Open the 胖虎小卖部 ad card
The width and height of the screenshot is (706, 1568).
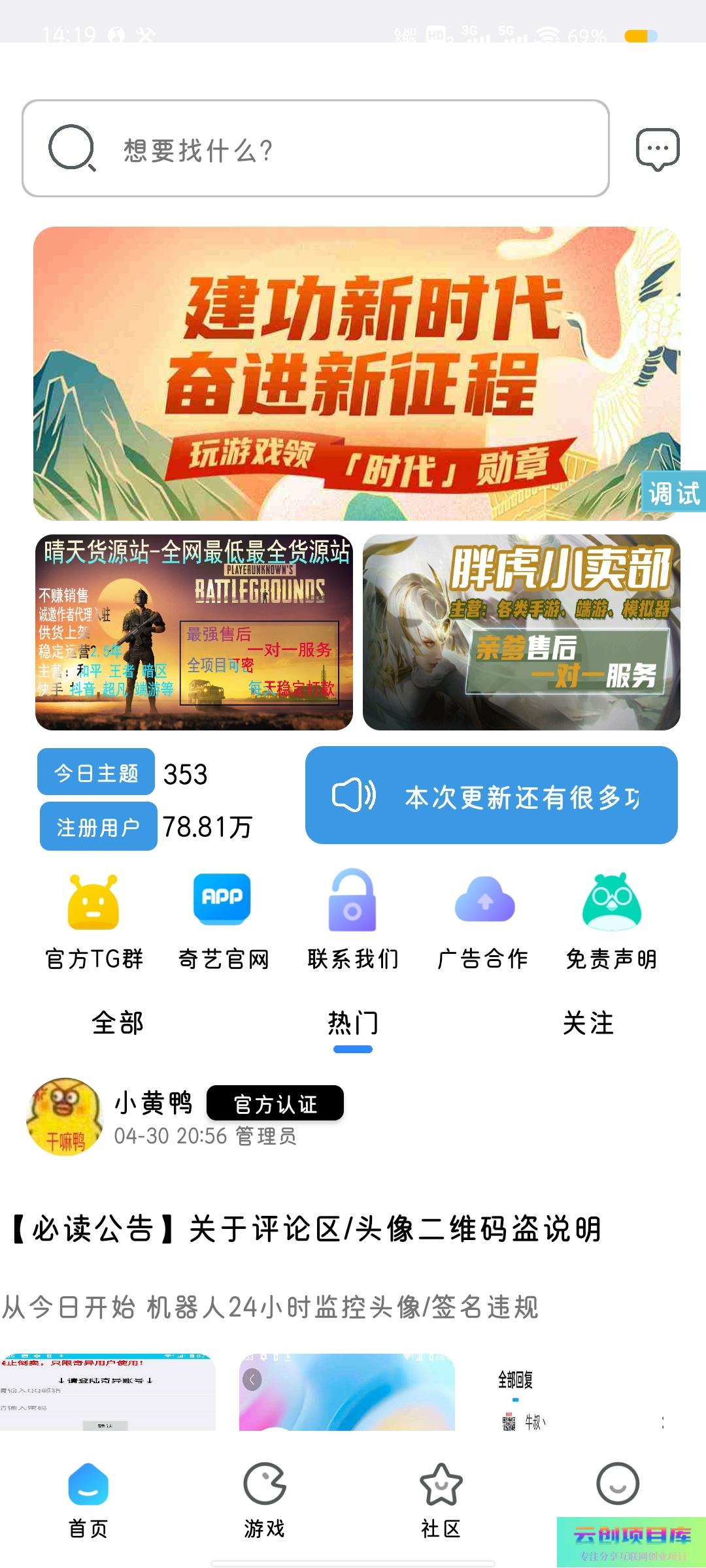point(521,632)
